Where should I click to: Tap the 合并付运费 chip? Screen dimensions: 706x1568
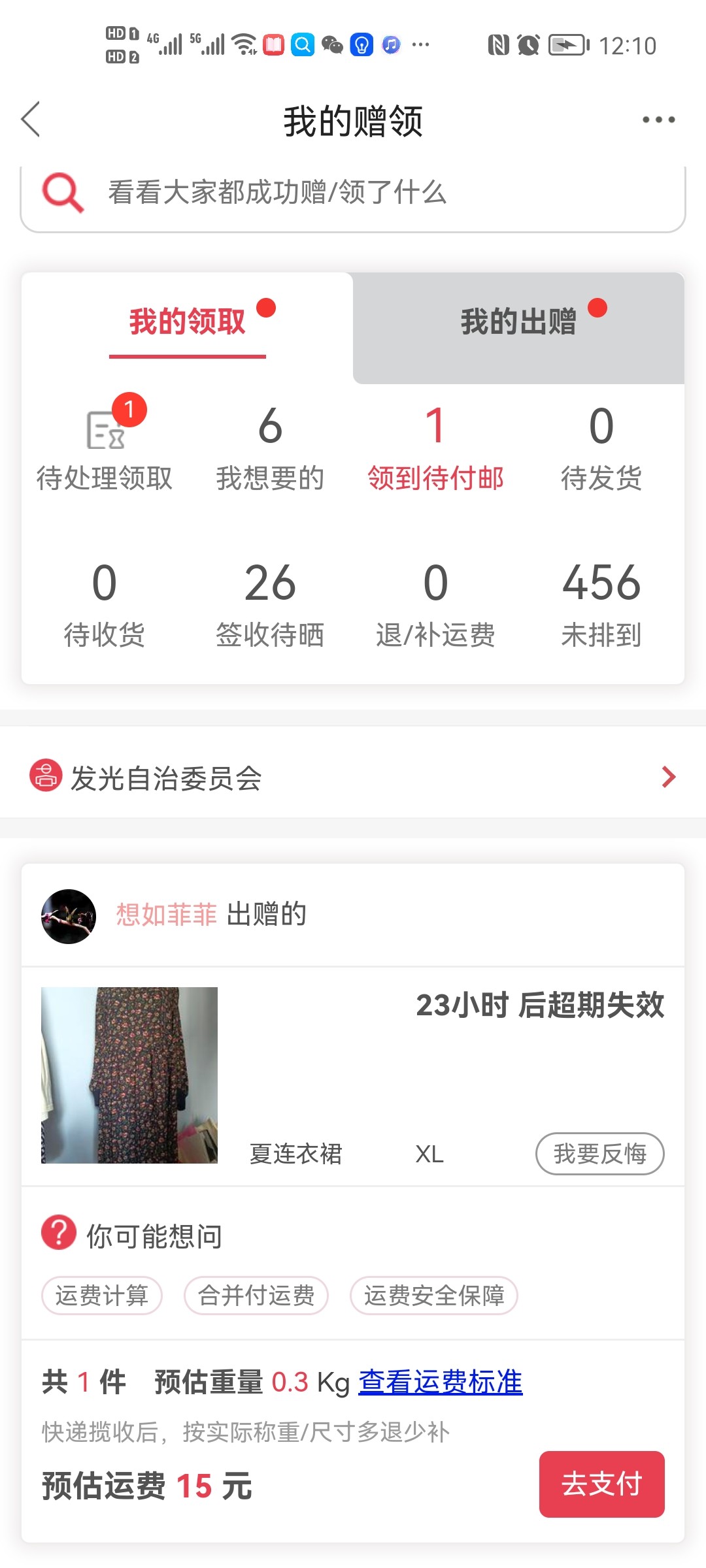[256, 1295]
